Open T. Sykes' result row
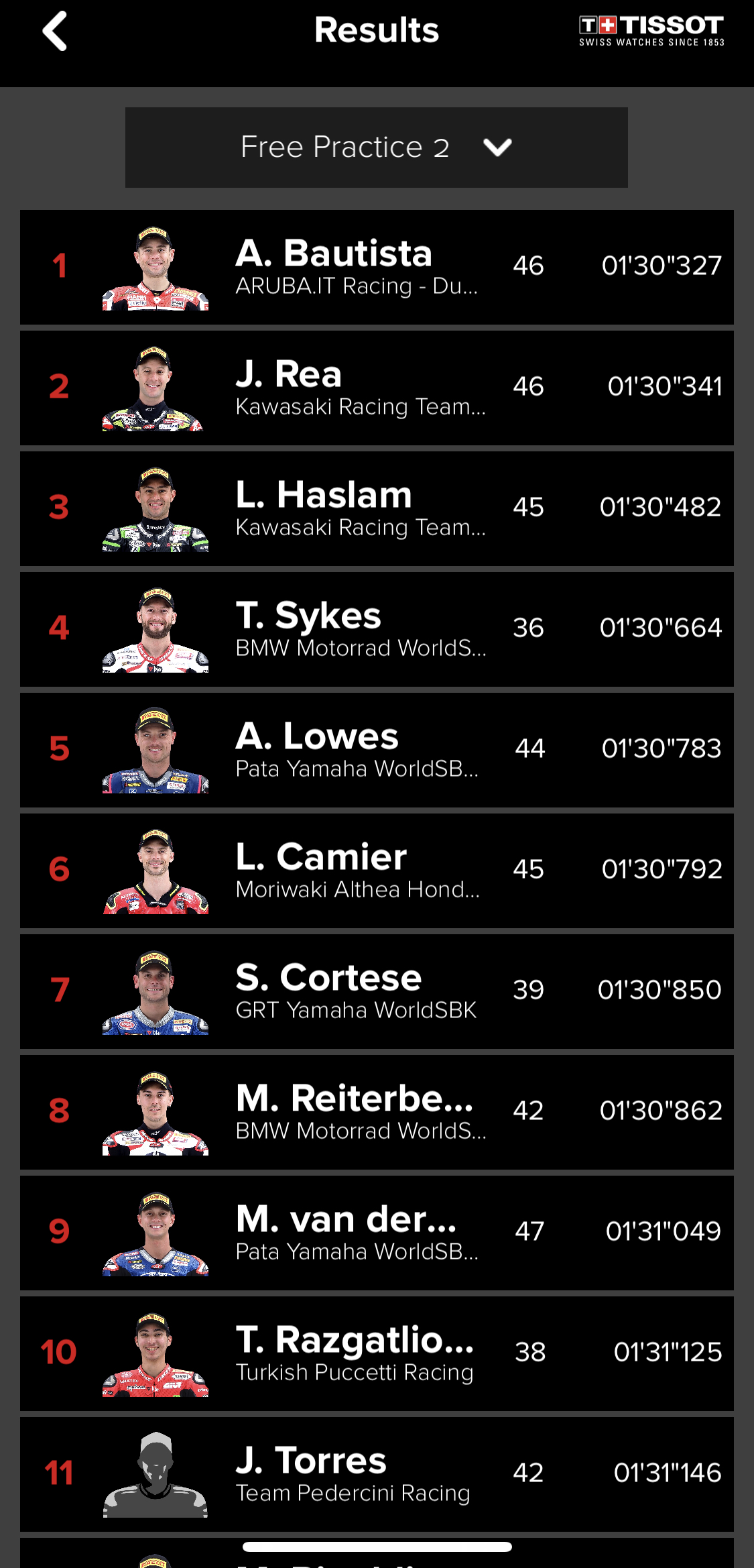This screenshot has width=754, height=1568. point(376,629)
